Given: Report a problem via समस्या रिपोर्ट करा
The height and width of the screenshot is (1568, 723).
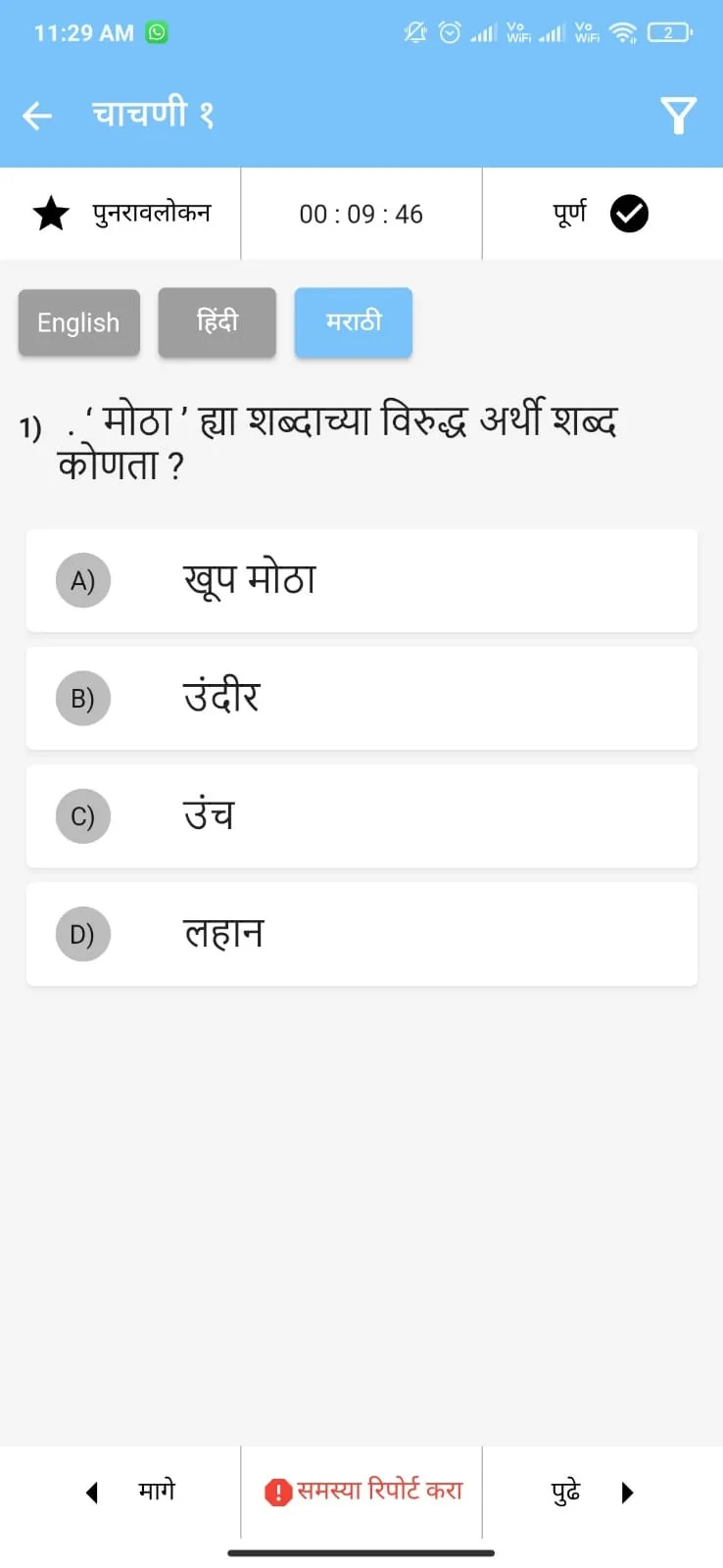Looking at the screenshot, I should point(362,1492).
